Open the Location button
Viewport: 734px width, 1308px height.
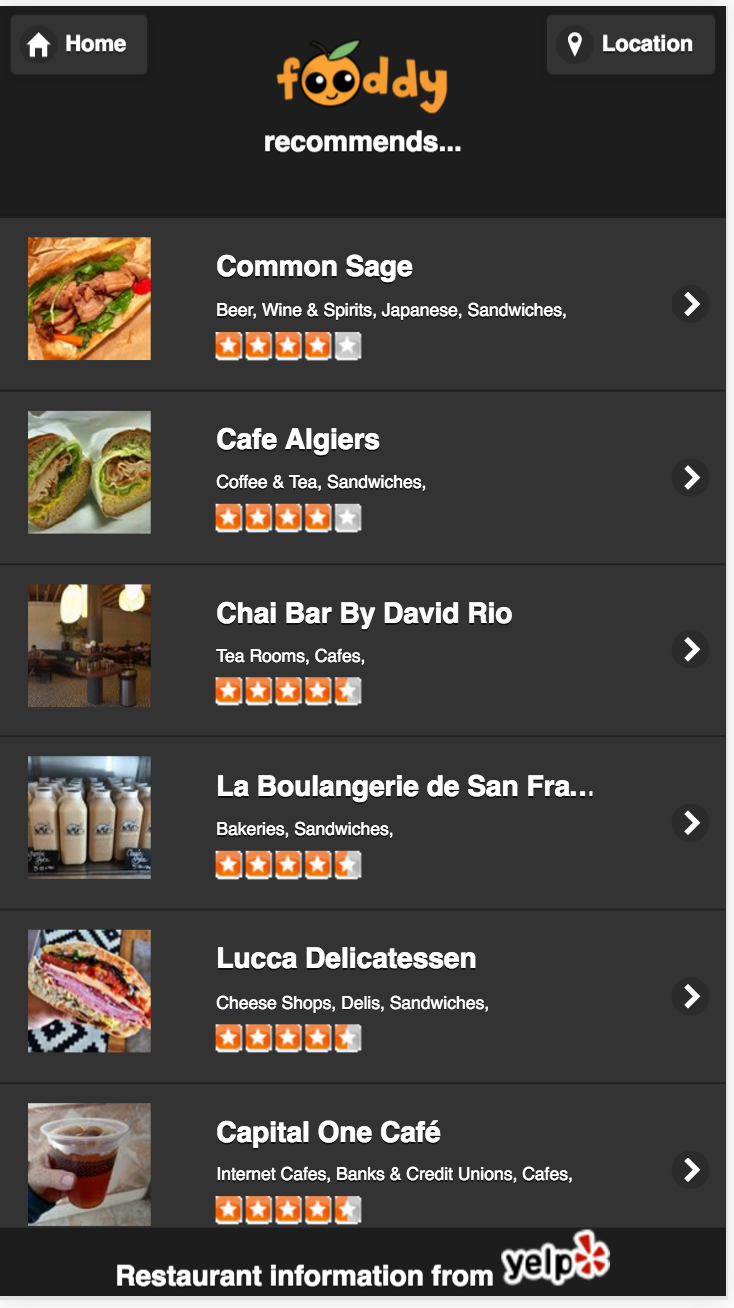pos(630,45)
